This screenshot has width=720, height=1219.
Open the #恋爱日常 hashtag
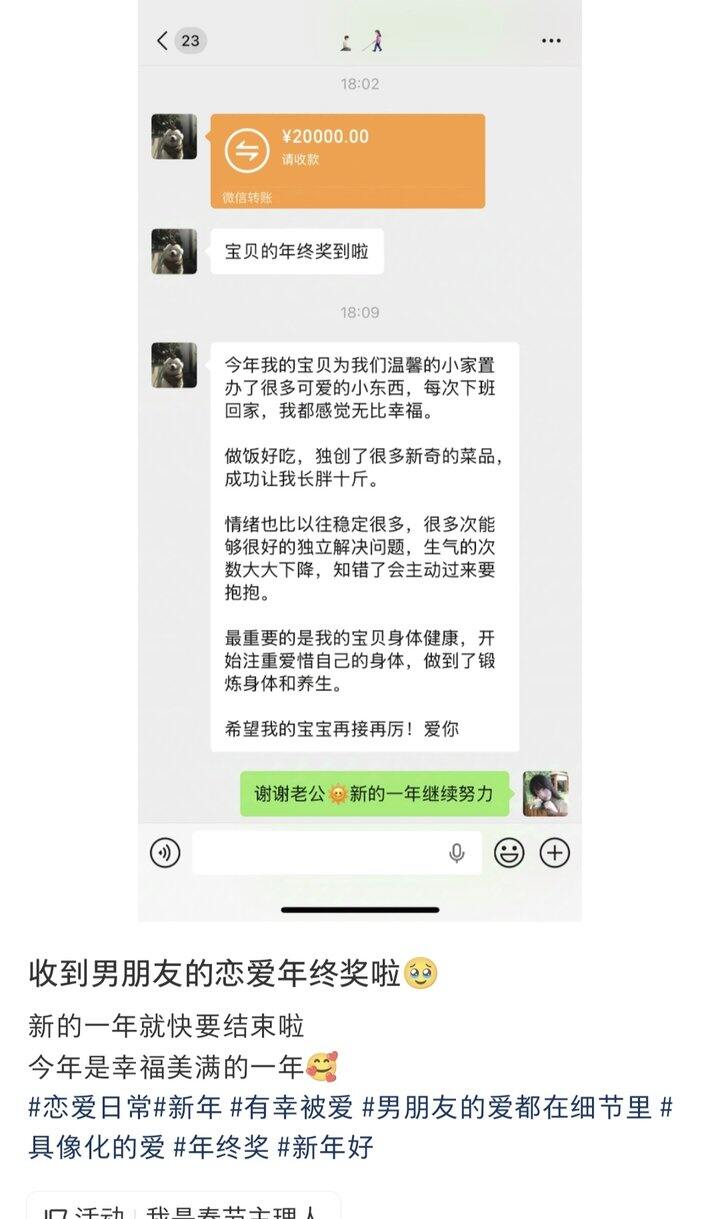[90, 1107]
